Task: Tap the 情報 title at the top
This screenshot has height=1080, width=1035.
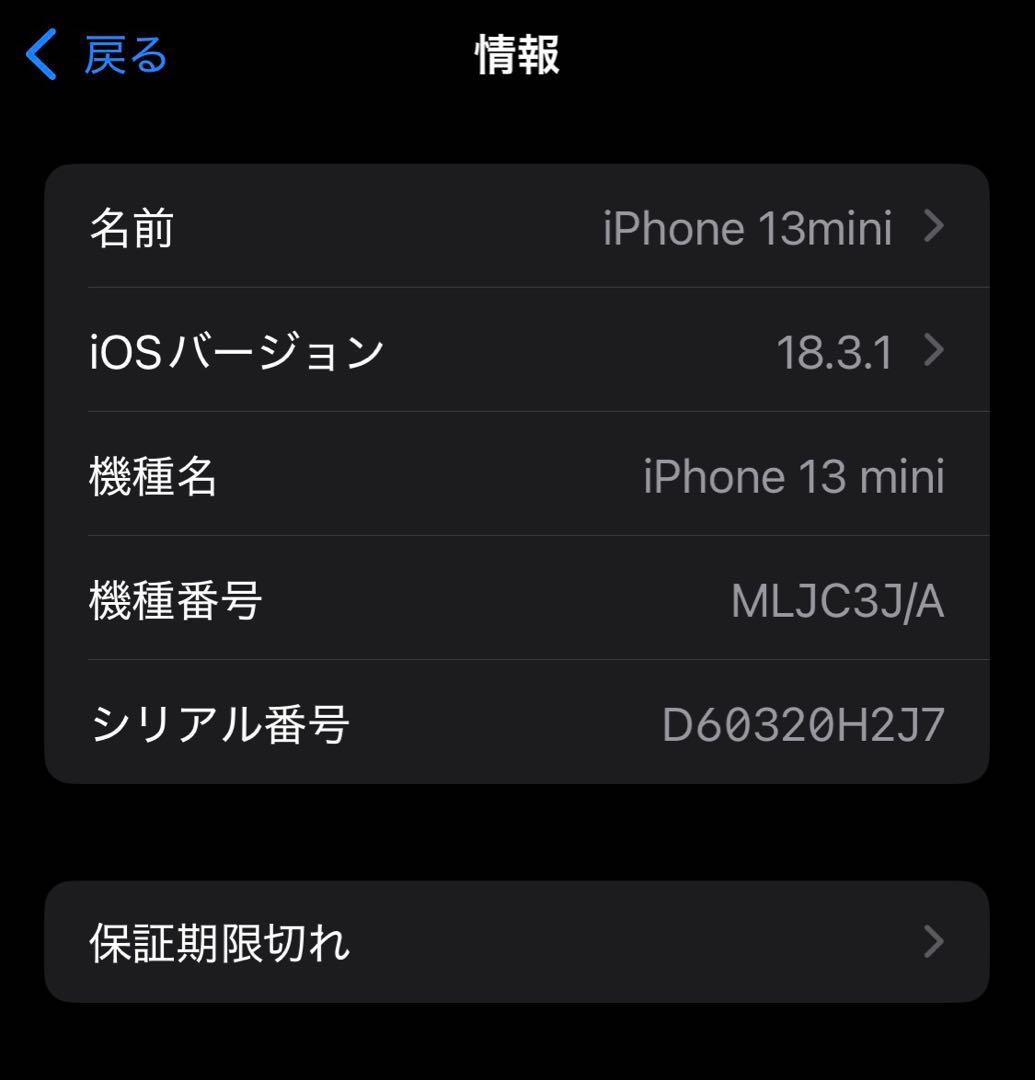Action: (x=517, y=55)
